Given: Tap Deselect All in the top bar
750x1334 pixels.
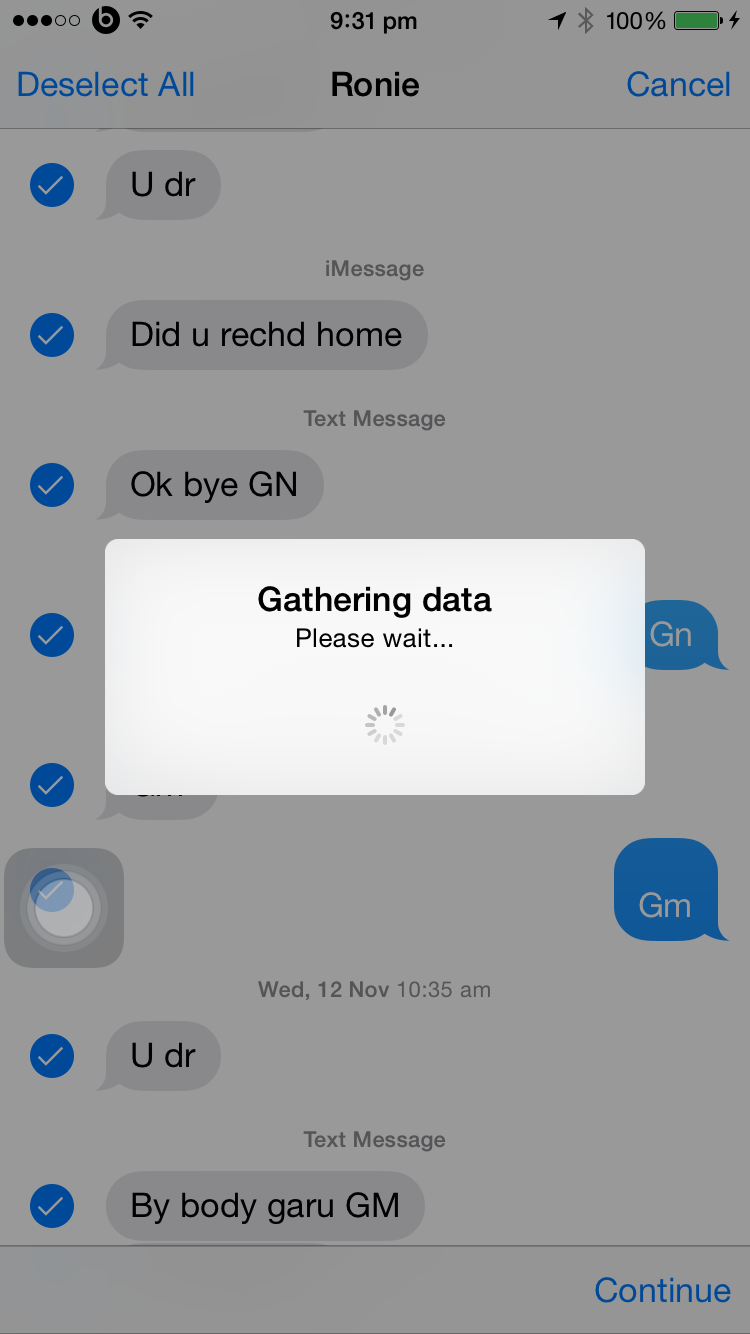Looking at the screenshot, I should click(x=106, y=85).
